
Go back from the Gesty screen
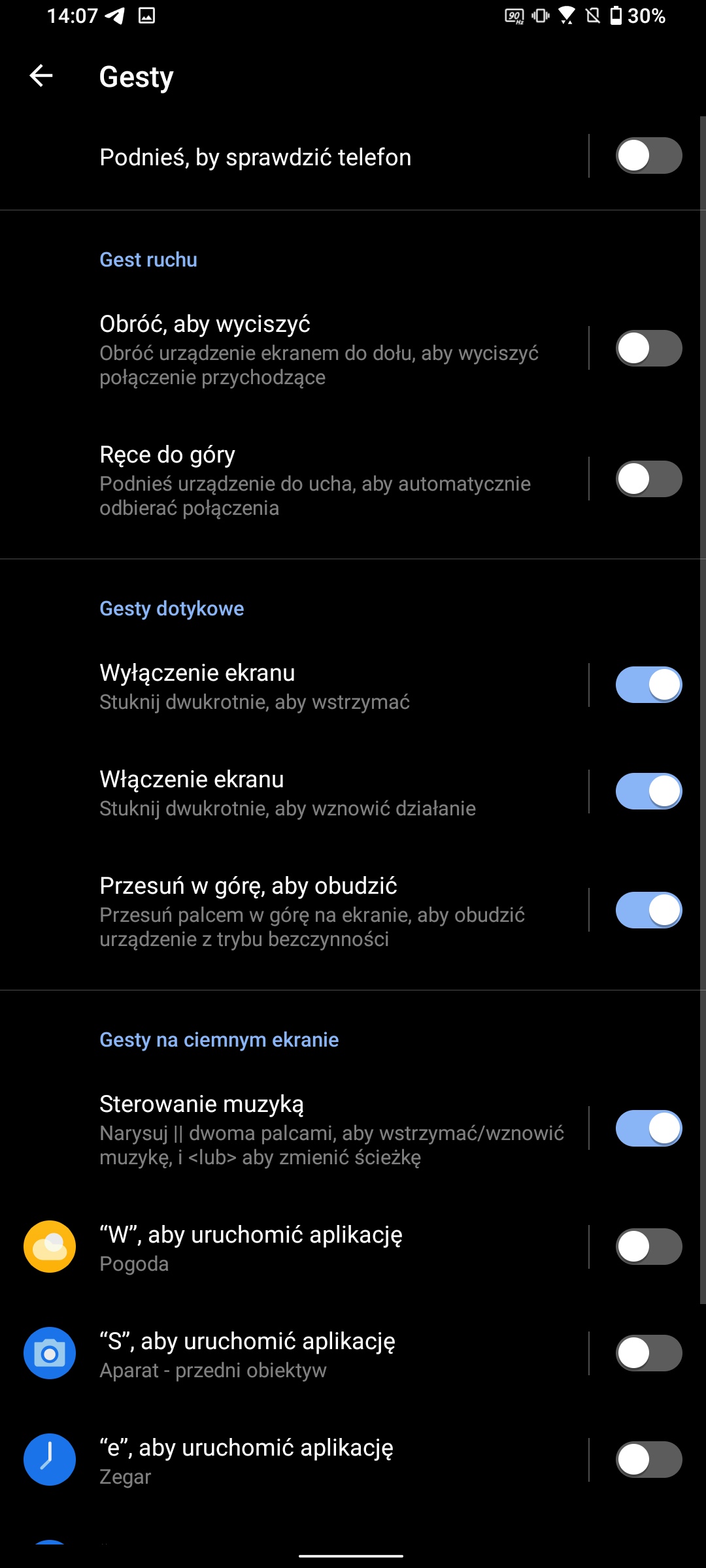click(x=41, y=76)
